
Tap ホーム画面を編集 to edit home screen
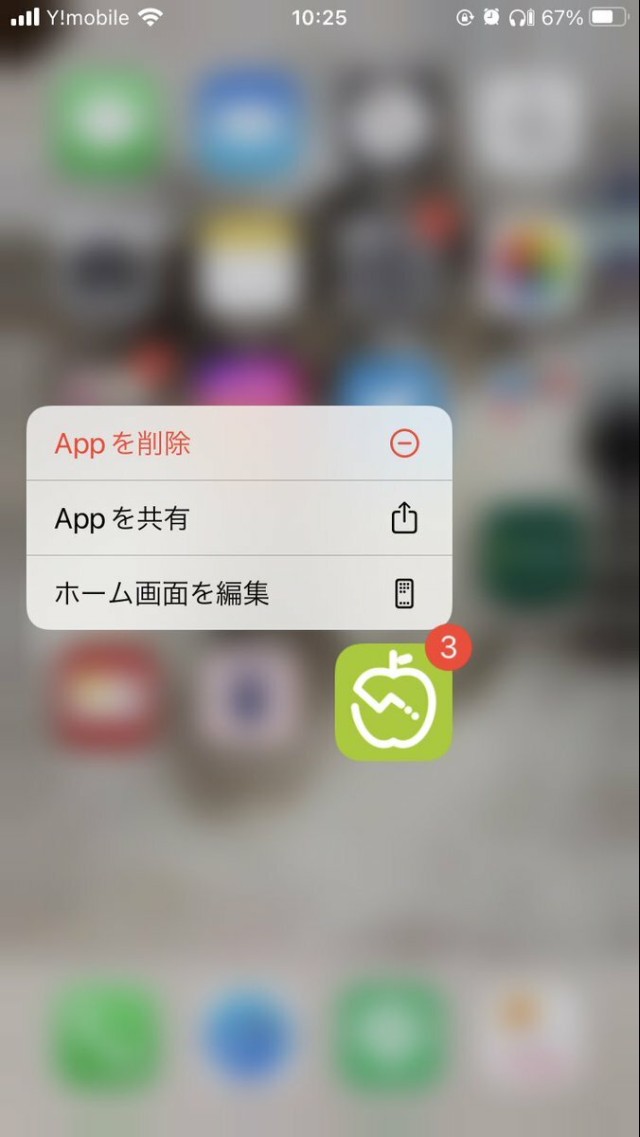(238, 594)
